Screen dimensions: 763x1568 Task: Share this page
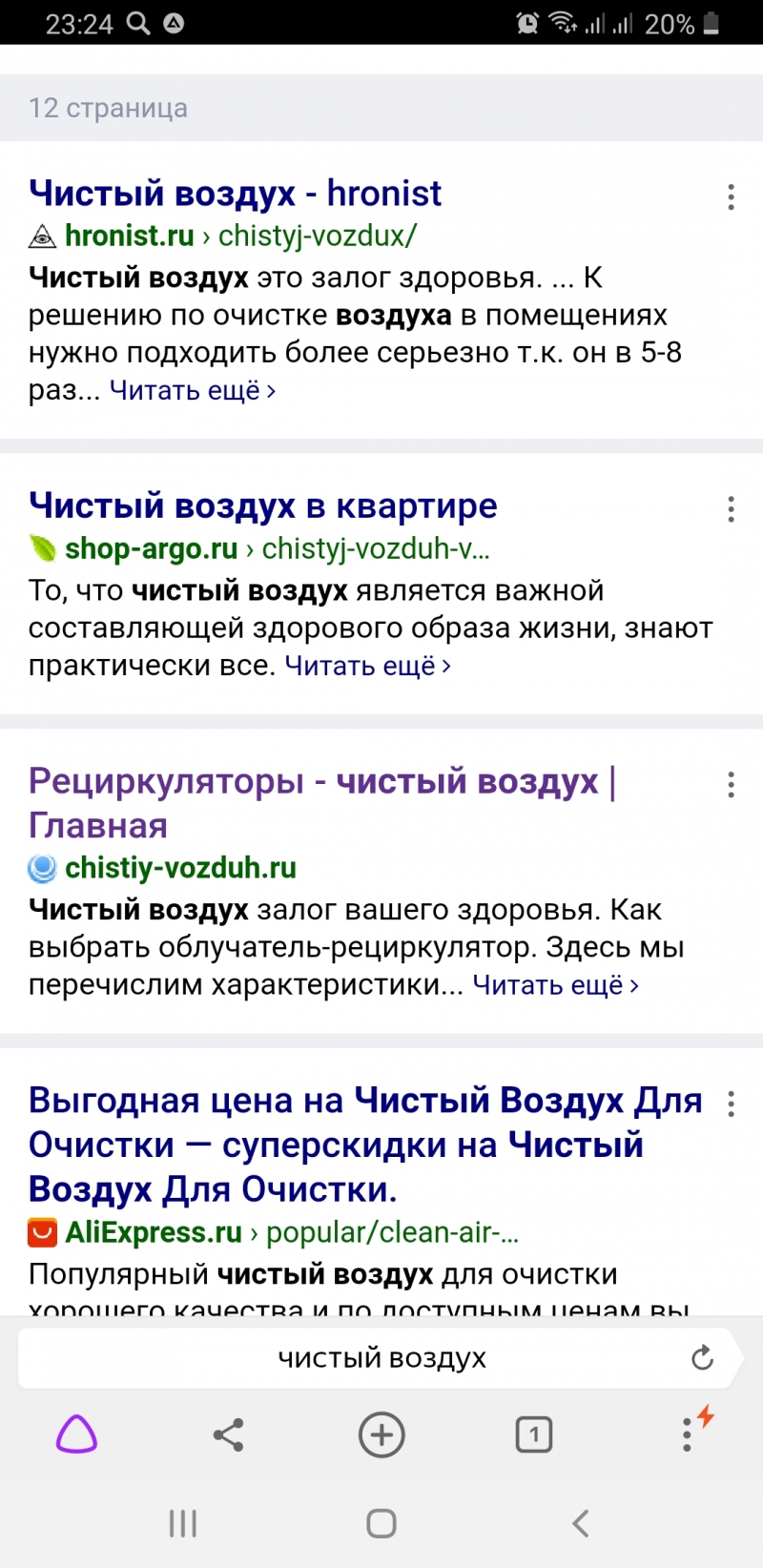coord(228,1434)
